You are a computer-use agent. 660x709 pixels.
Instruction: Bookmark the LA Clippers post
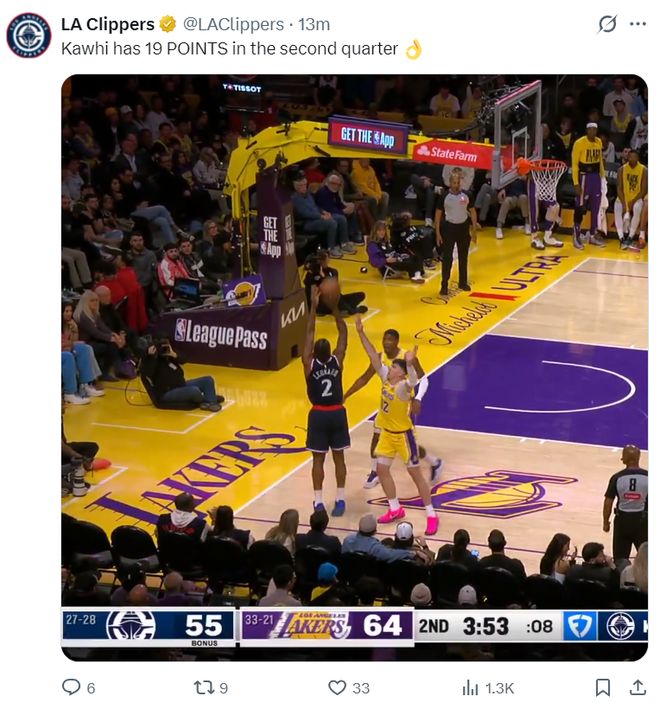(603, 687)
